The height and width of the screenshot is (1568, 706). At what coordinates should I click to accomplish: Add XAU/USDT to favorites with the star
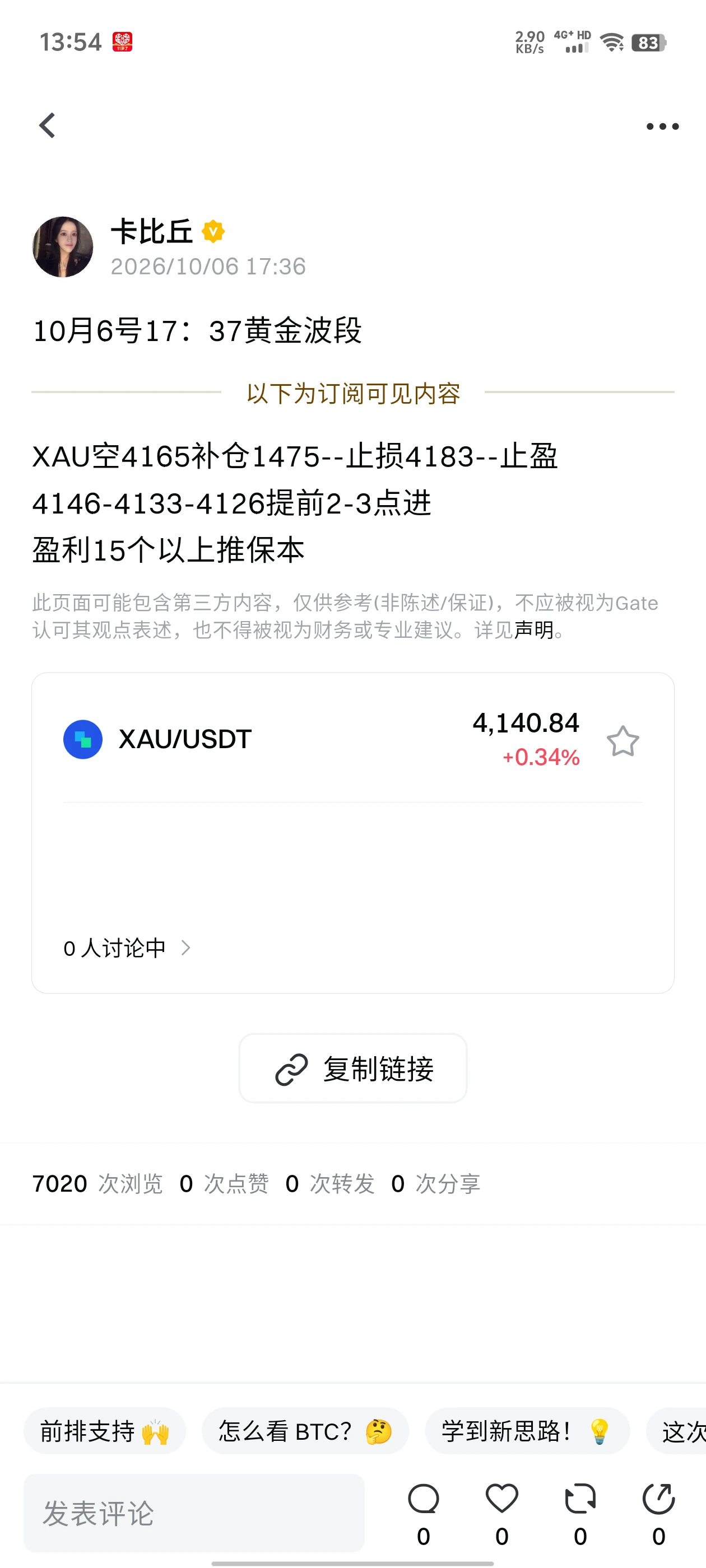pos(623,740)
